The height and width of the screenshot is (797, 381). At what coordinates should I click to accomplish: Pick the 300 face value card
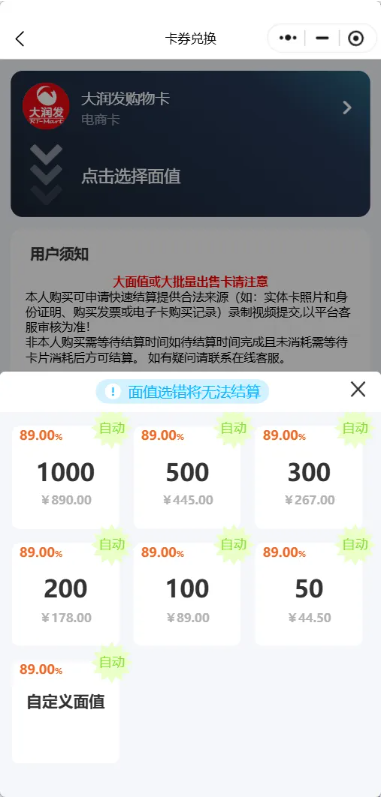(x=309, y=477)
